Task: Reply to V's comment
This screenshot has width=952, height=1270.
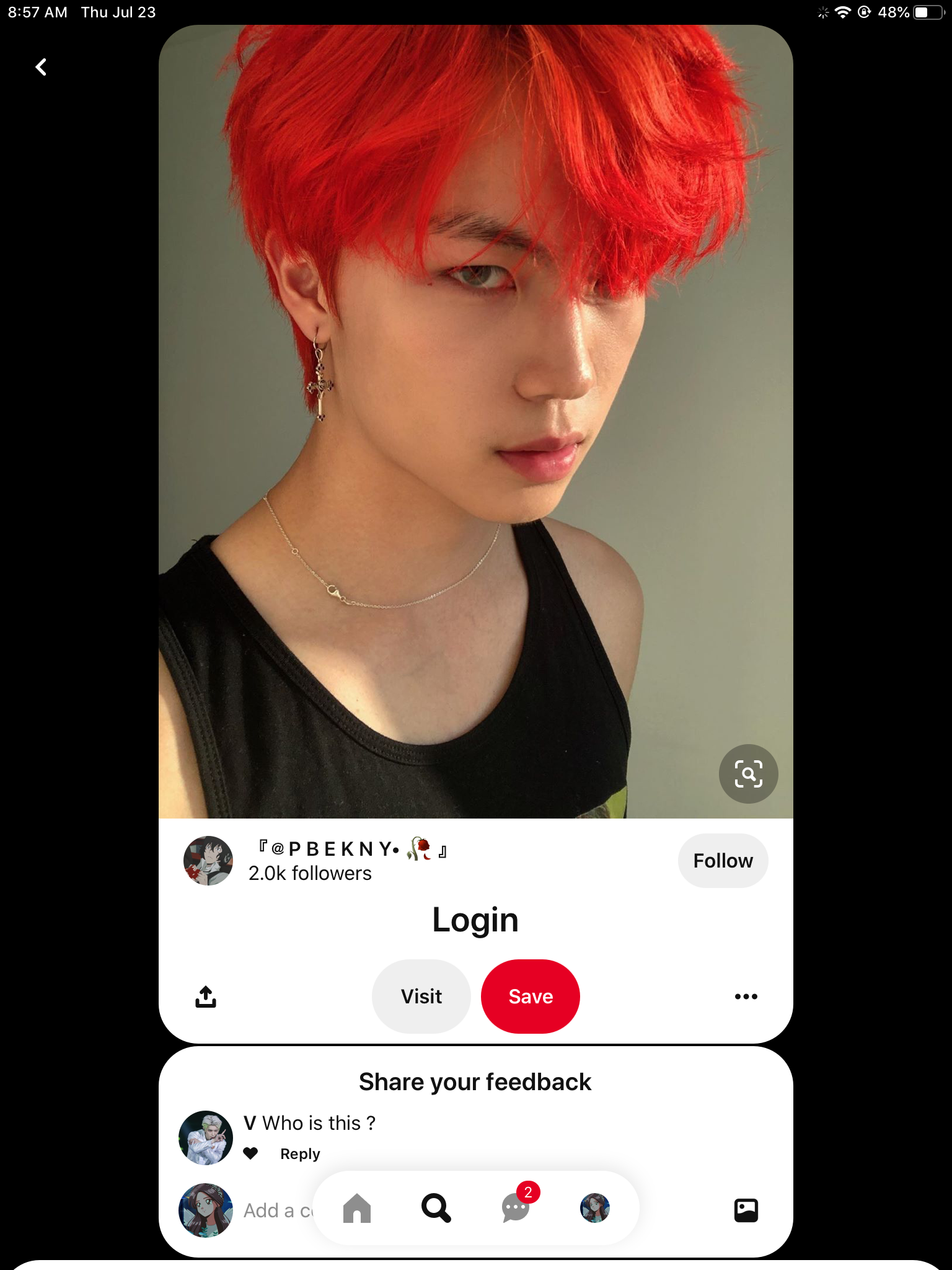Action: 300,1153
